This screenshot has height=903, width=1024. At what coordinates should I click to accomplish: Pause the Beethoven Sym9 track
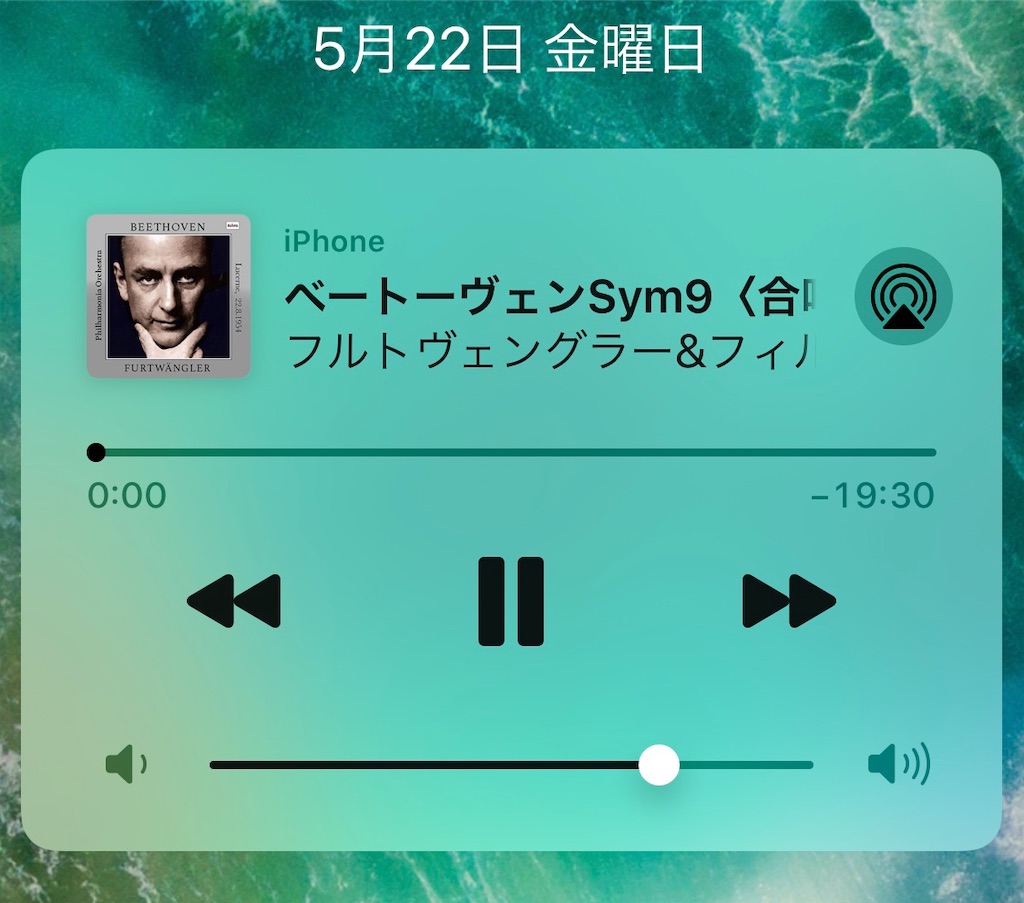pos(511,601)
